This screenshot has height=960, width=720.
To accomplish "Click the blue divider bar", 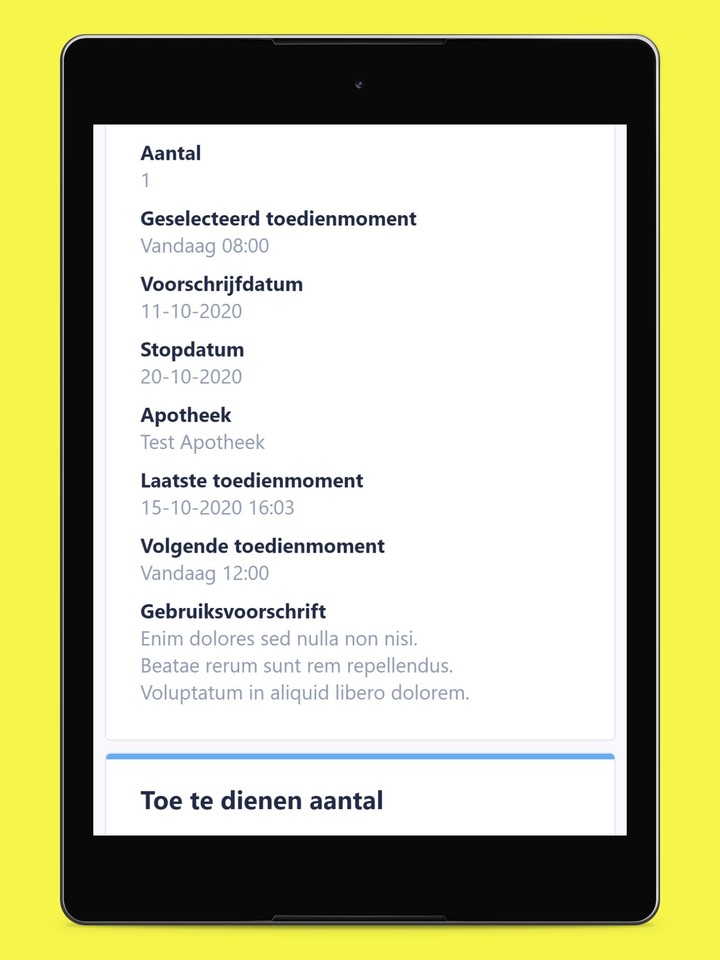I will pos(360,756).
